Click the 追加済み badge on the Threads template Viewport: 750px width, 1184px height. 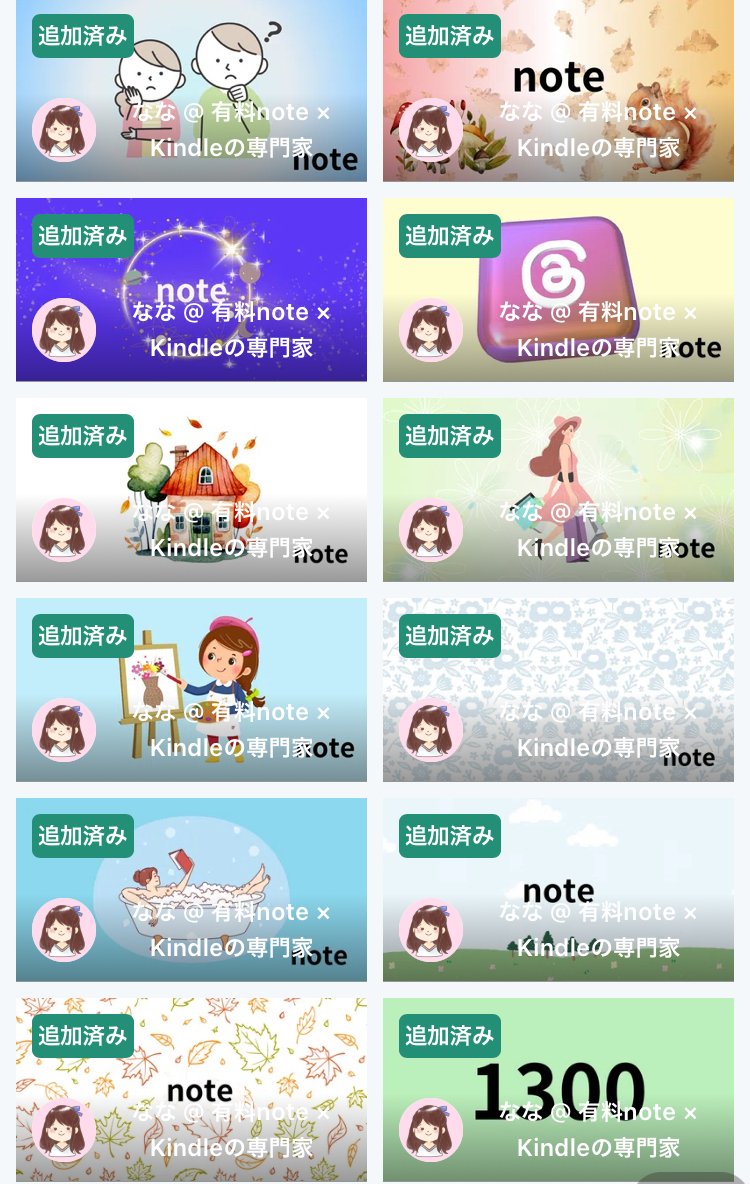point(449,236)
